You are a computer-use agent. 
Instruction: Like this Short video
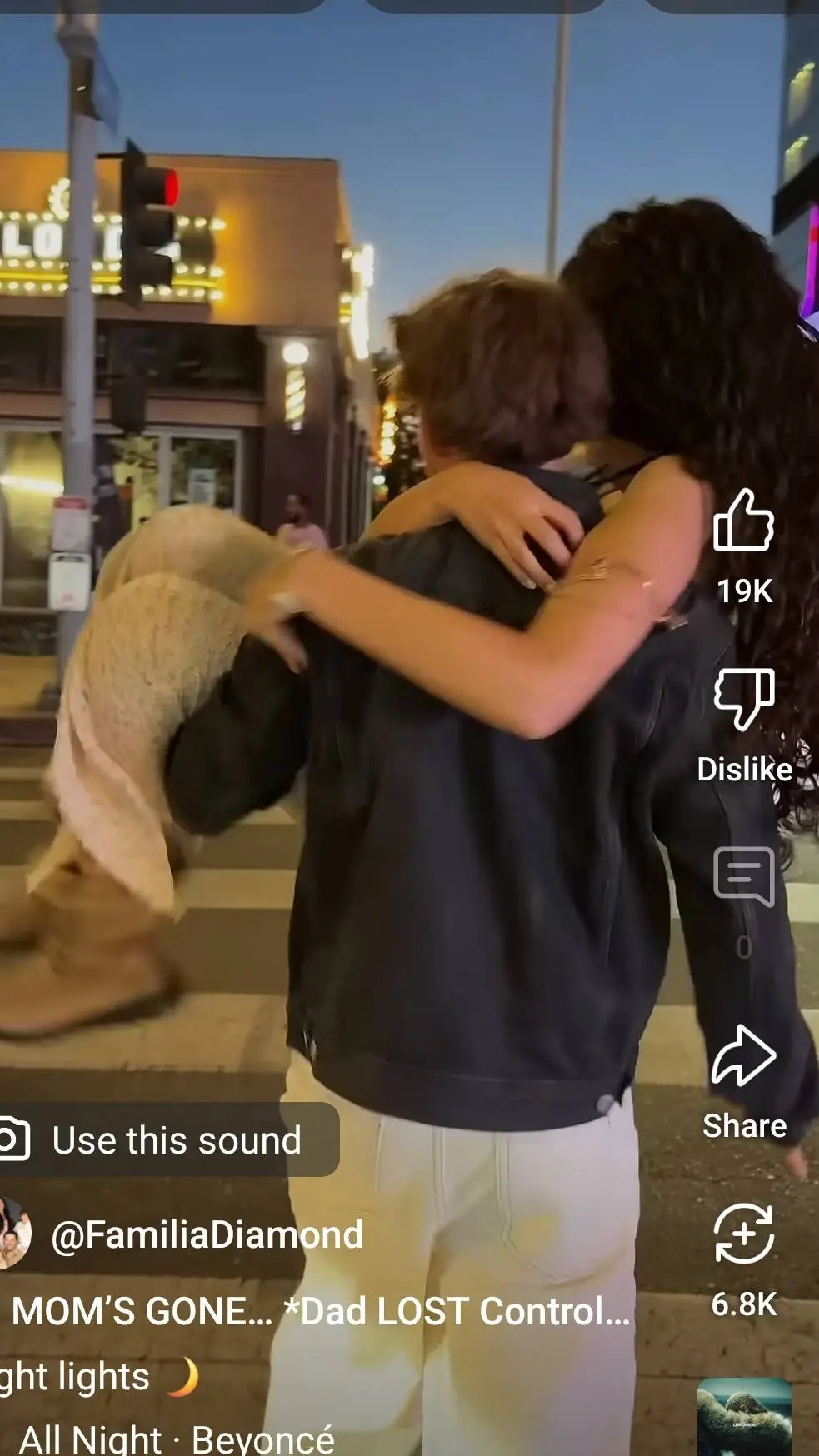pos(743,521)
